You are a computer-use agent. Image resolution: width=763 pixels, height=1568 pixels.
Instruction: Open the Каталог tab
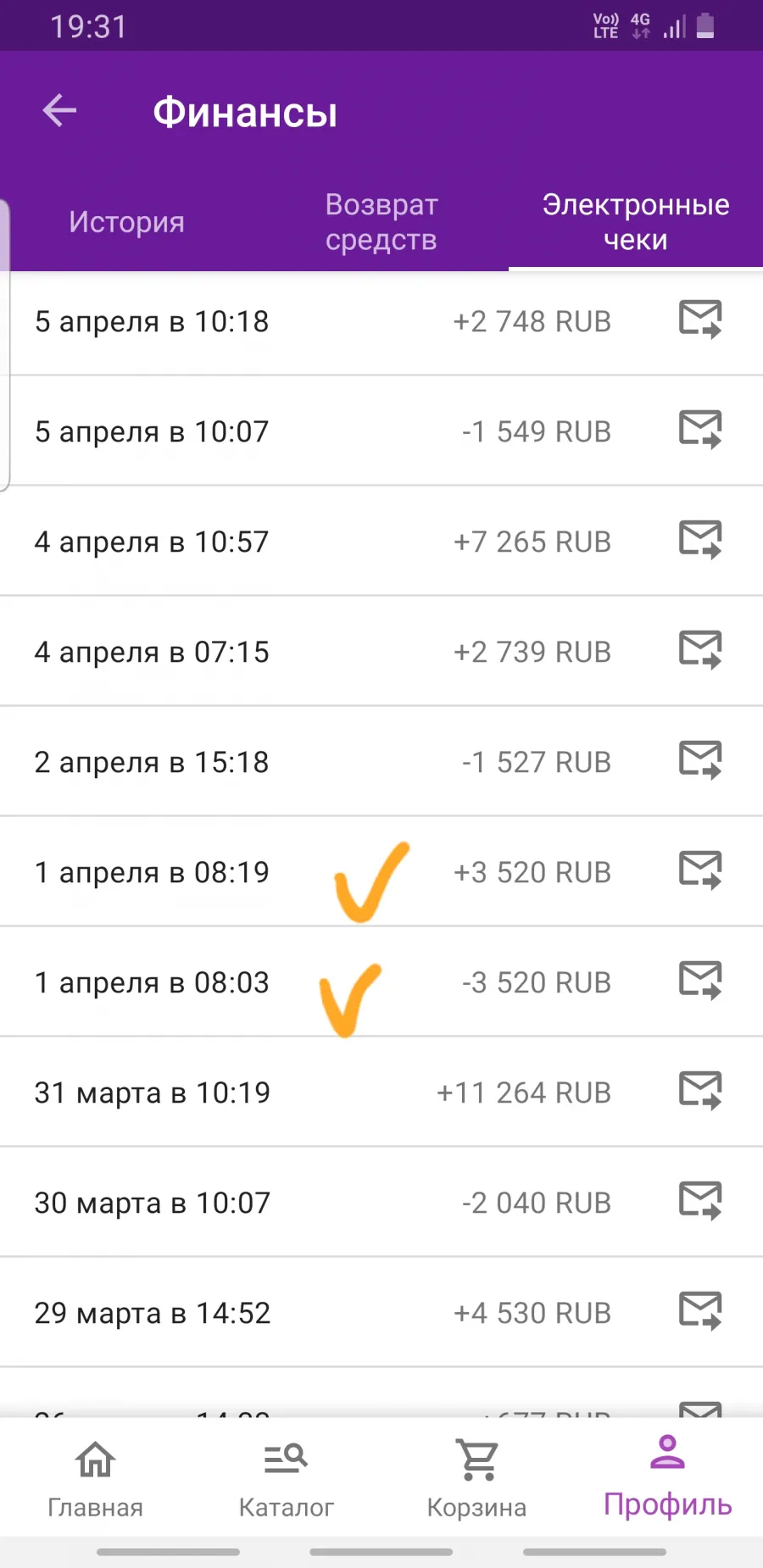pos(286,1478)
